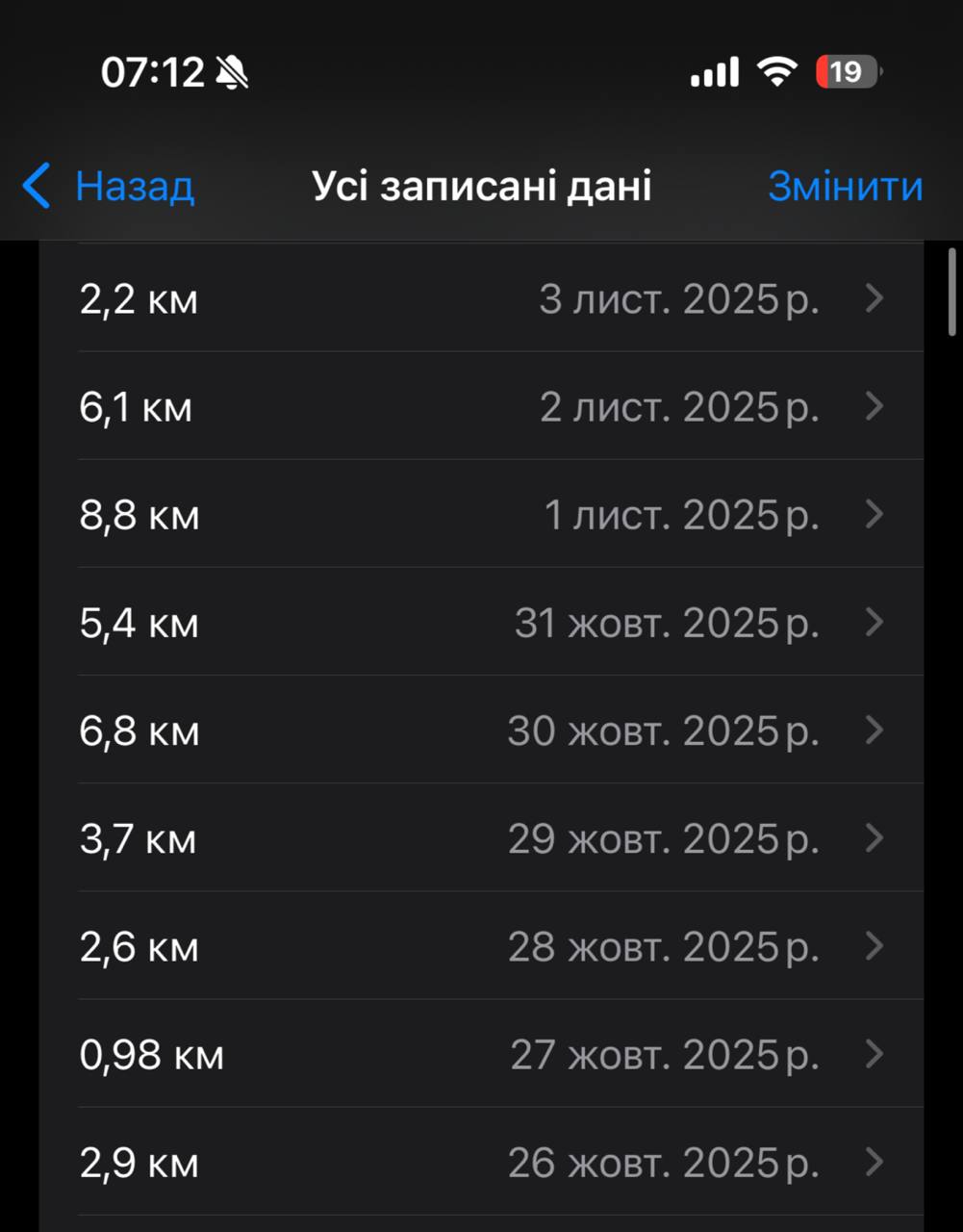Image resolution: width=963 pixels, height=1232 pixels.
Task: Show details of 3,7 км on 29 жовт. 2025
Action: click(x=481, y=838)
